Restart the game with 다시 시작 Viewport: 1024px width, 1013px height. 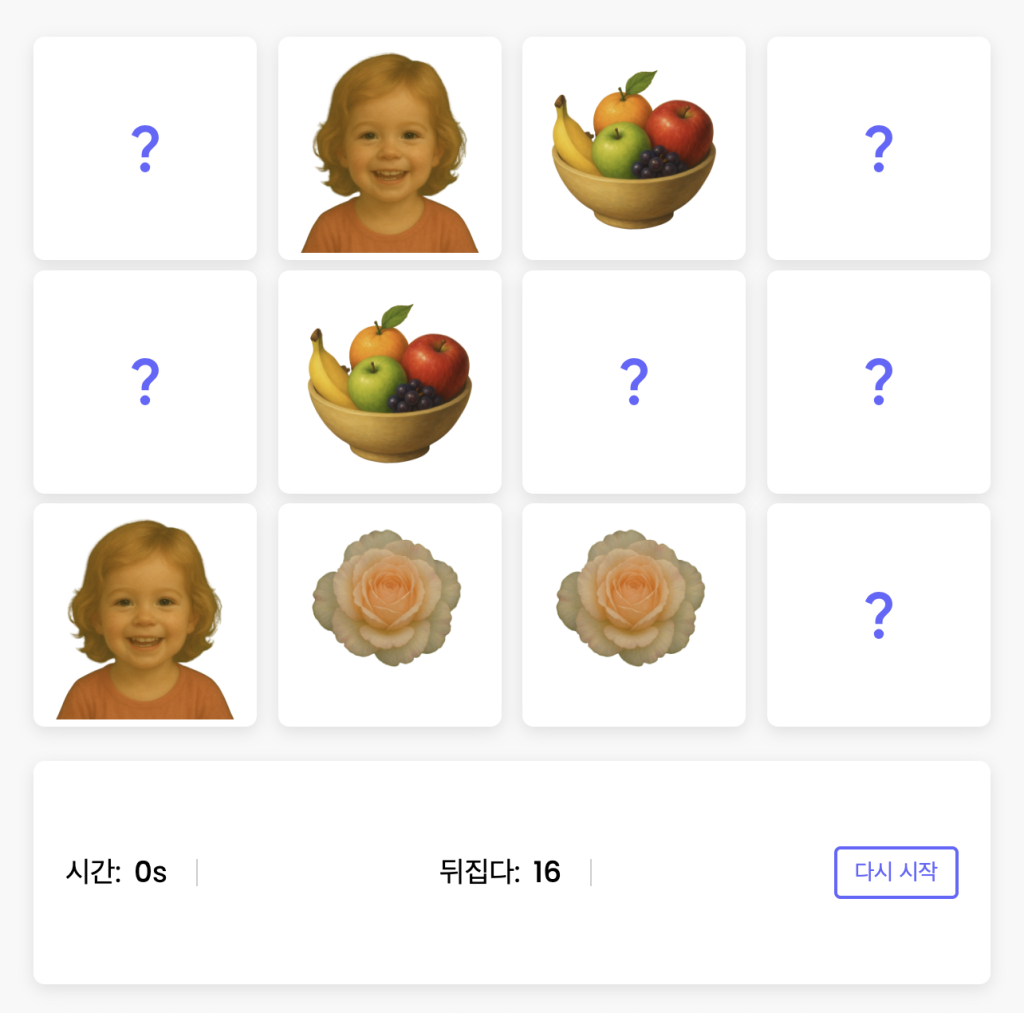[895, 872]
